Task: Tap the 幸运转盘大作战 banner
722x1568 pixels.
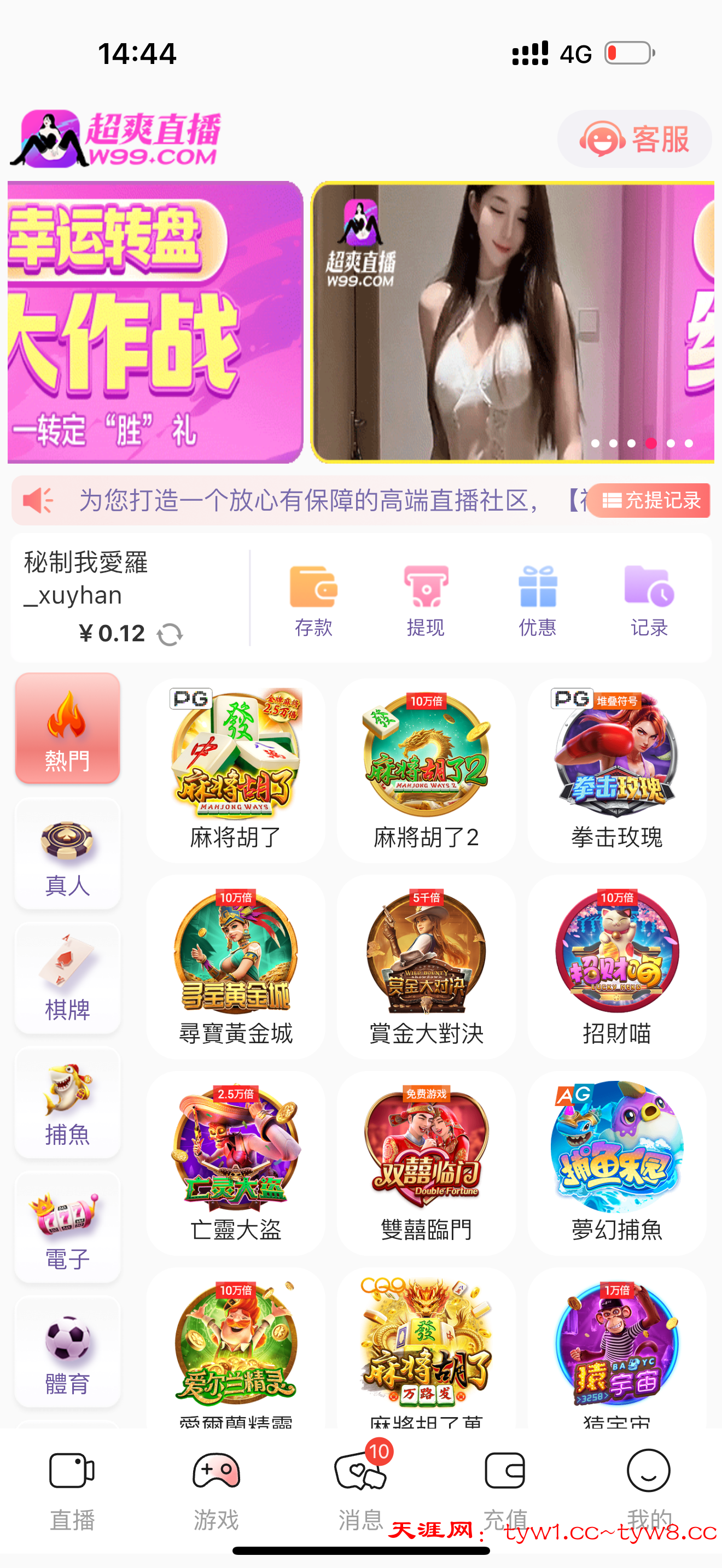Action: coord(155,322)
